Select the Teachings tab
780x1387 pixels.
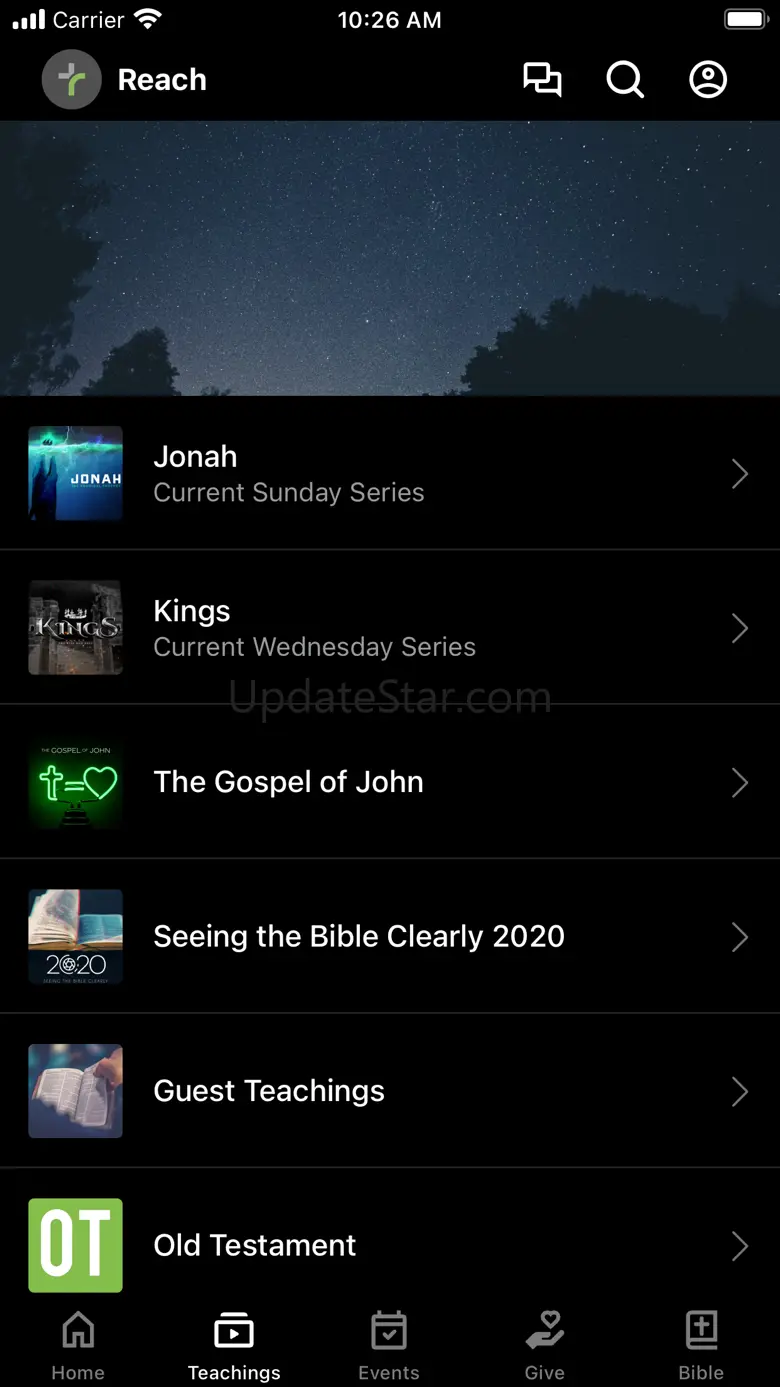click(x=234, y=1345)
